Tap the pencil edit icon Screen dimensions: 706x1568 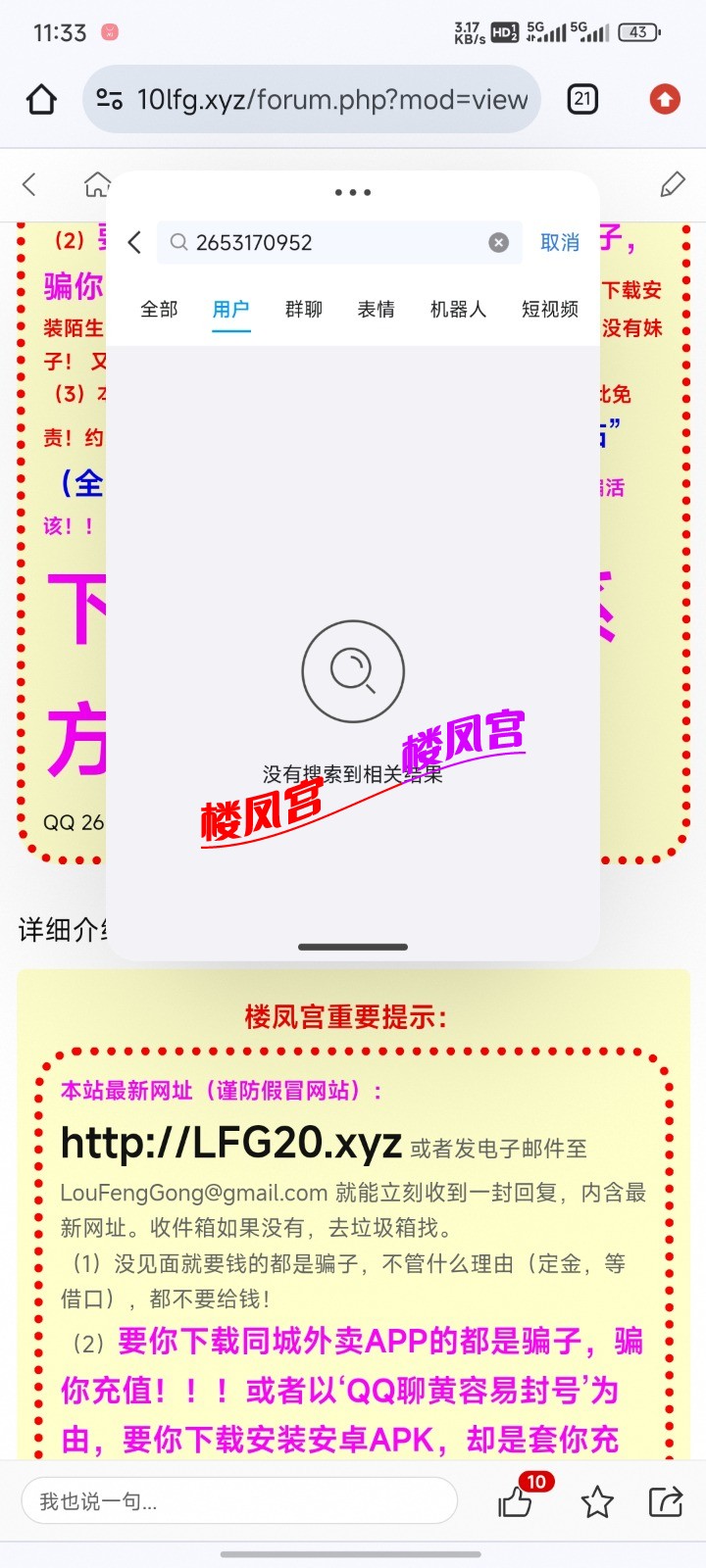673,184
